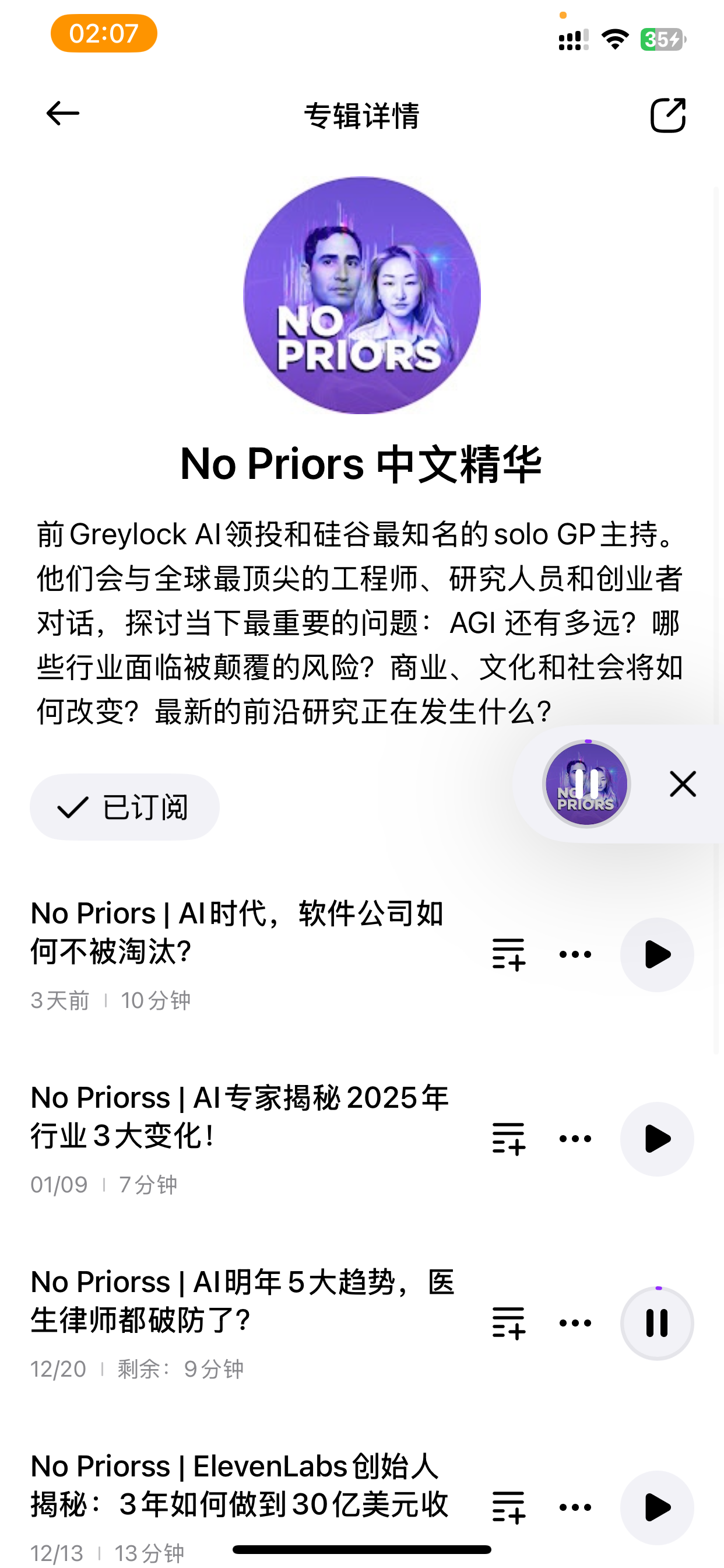Play the 2025年行业3大变化 episode

tap(656, 1139)
